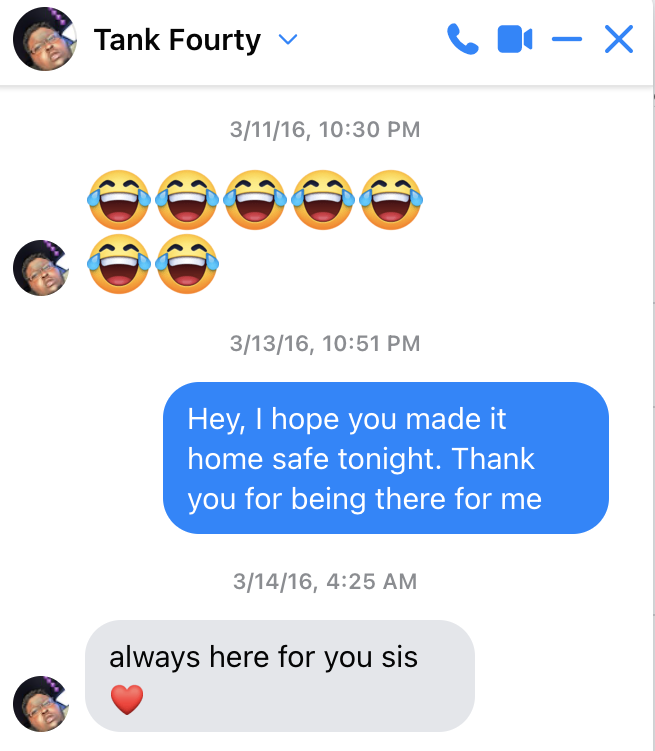Viewport: 655px width, 751px height.
Task: Open Tank Fourty's profile picture in header
Action: [x=42, y=39]
